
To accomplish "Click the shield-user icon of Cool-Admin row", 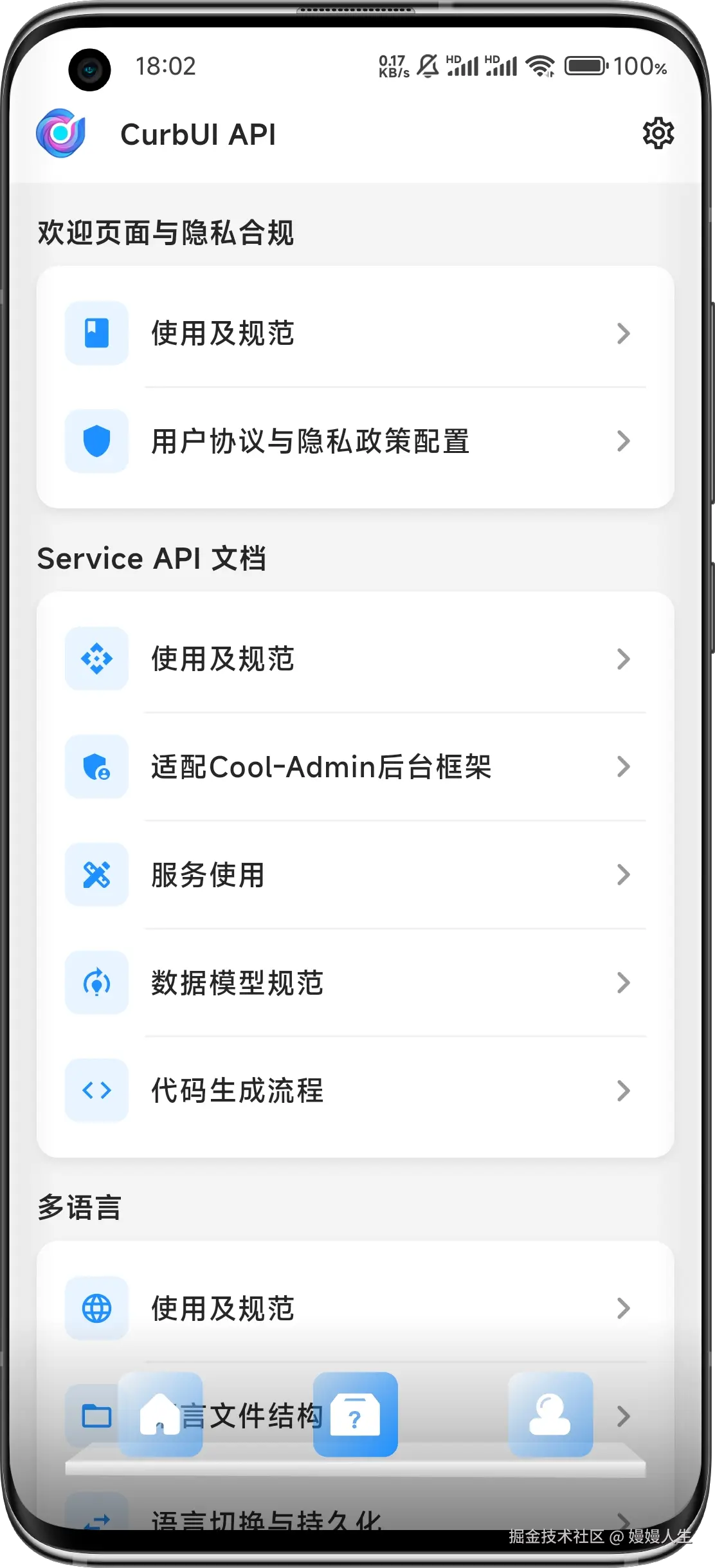I will 96,766.
